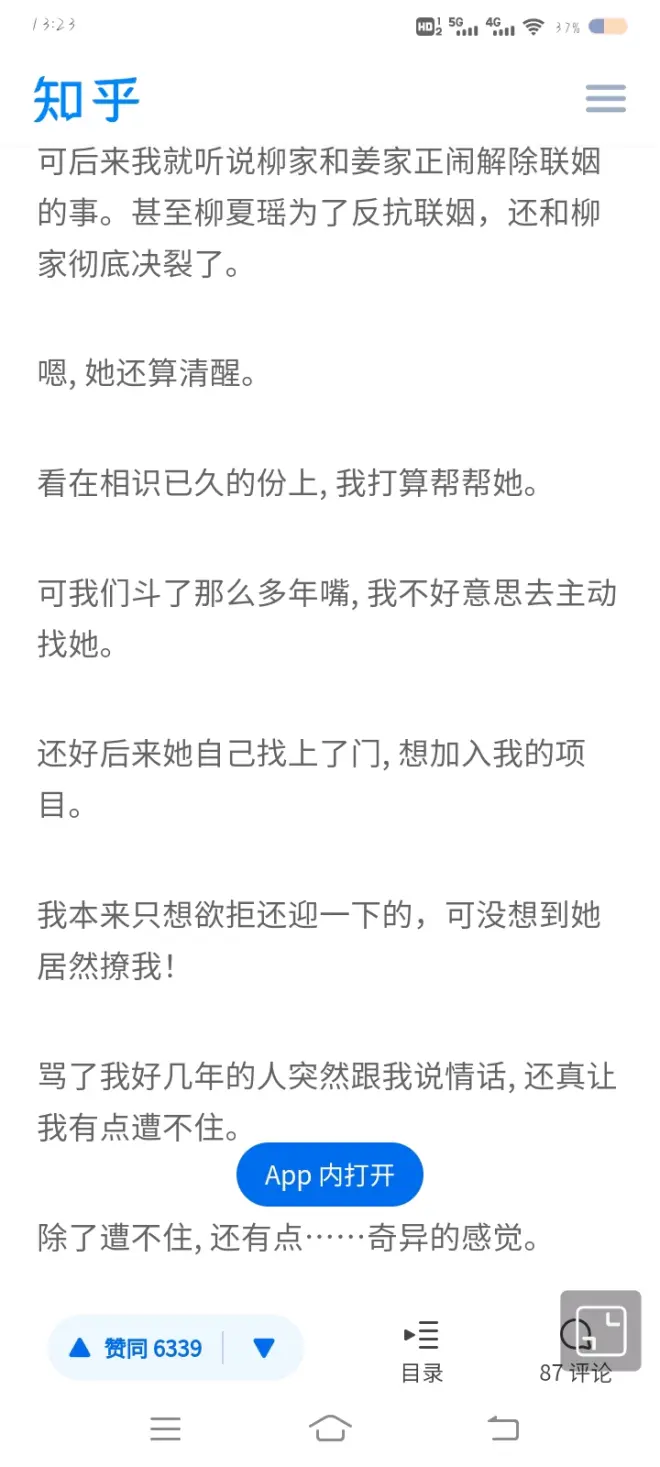This screenshot has width=660, height=1467.
Task: Tap the 知乎 logo to go home
Action: (86, 99)
